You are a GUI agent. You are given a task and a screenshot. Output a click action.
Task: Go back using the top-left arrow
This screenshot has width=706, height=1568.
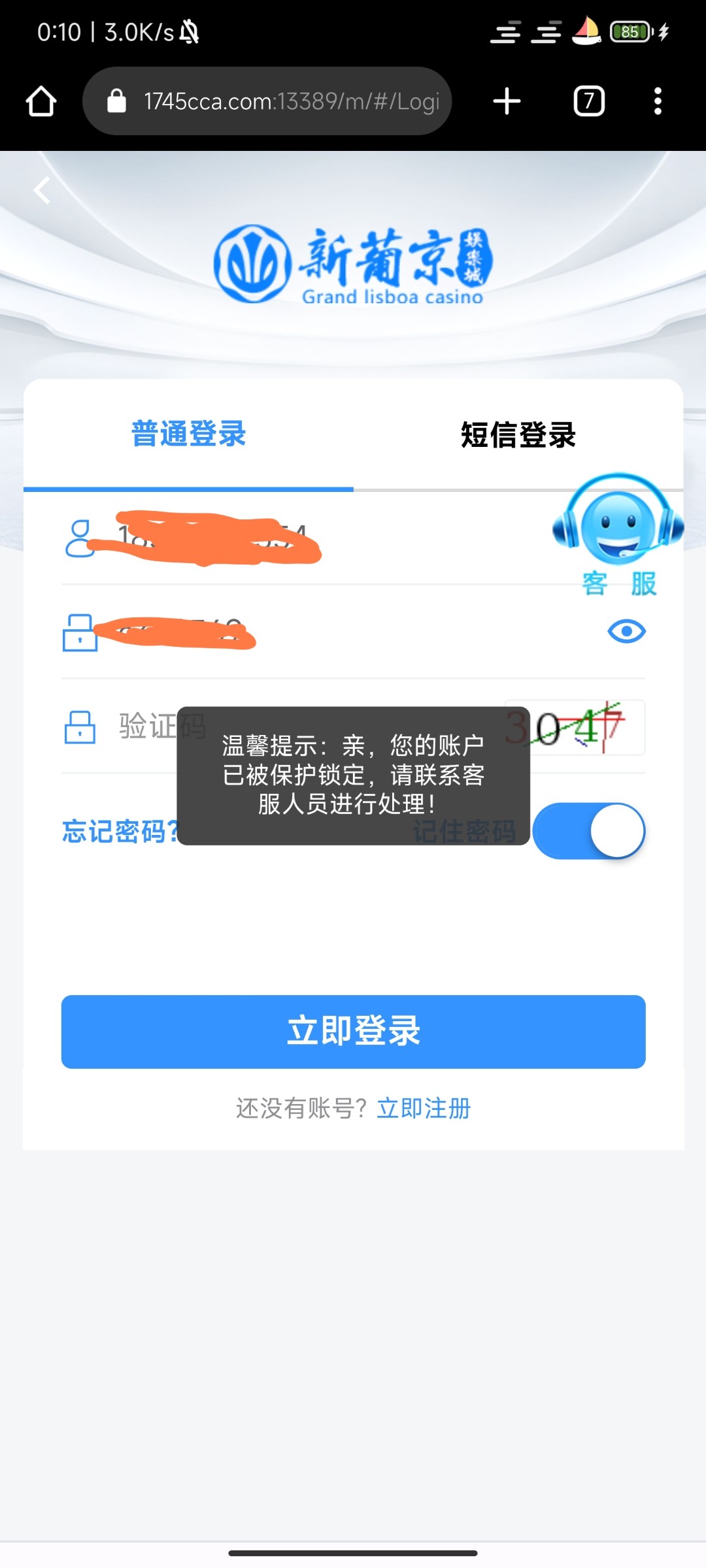click(42, 191)
